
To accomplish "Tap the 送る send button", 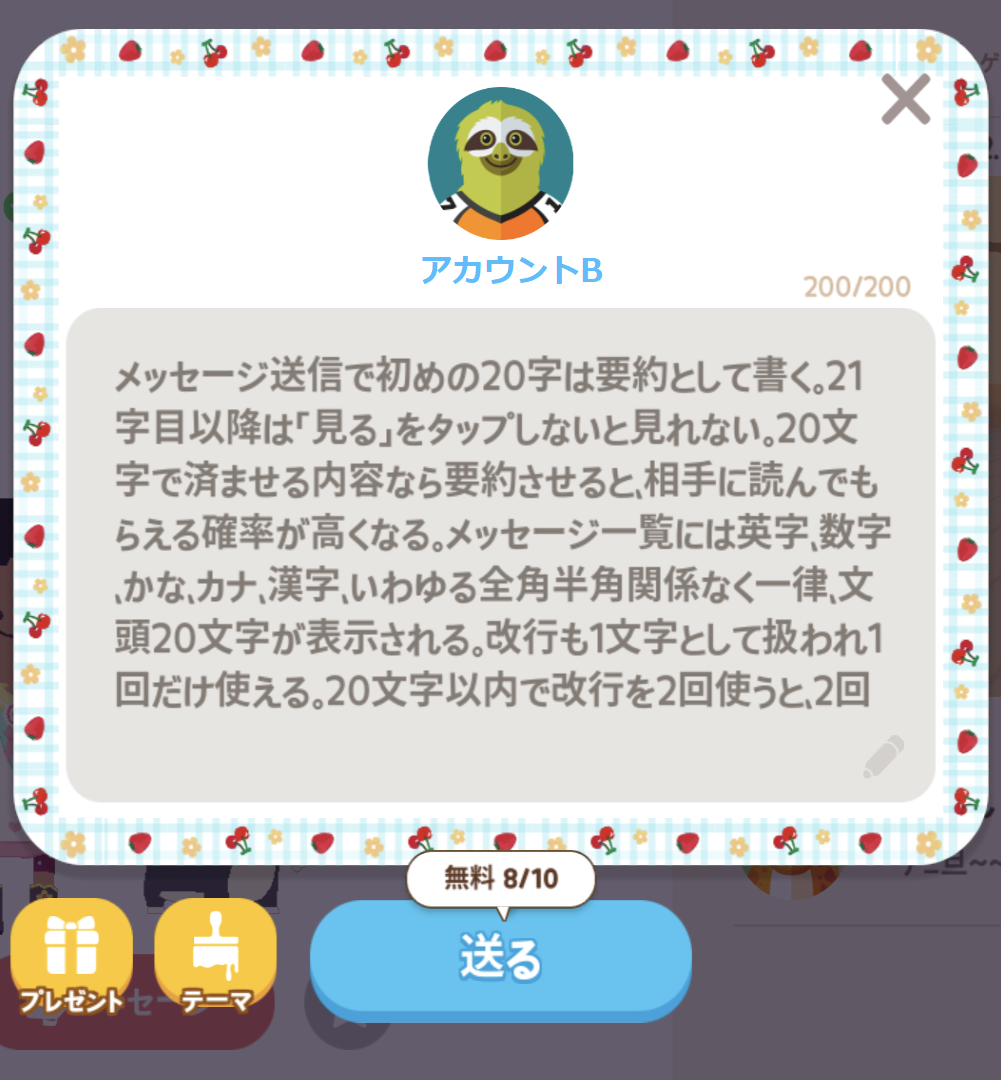I will (500, 958).
